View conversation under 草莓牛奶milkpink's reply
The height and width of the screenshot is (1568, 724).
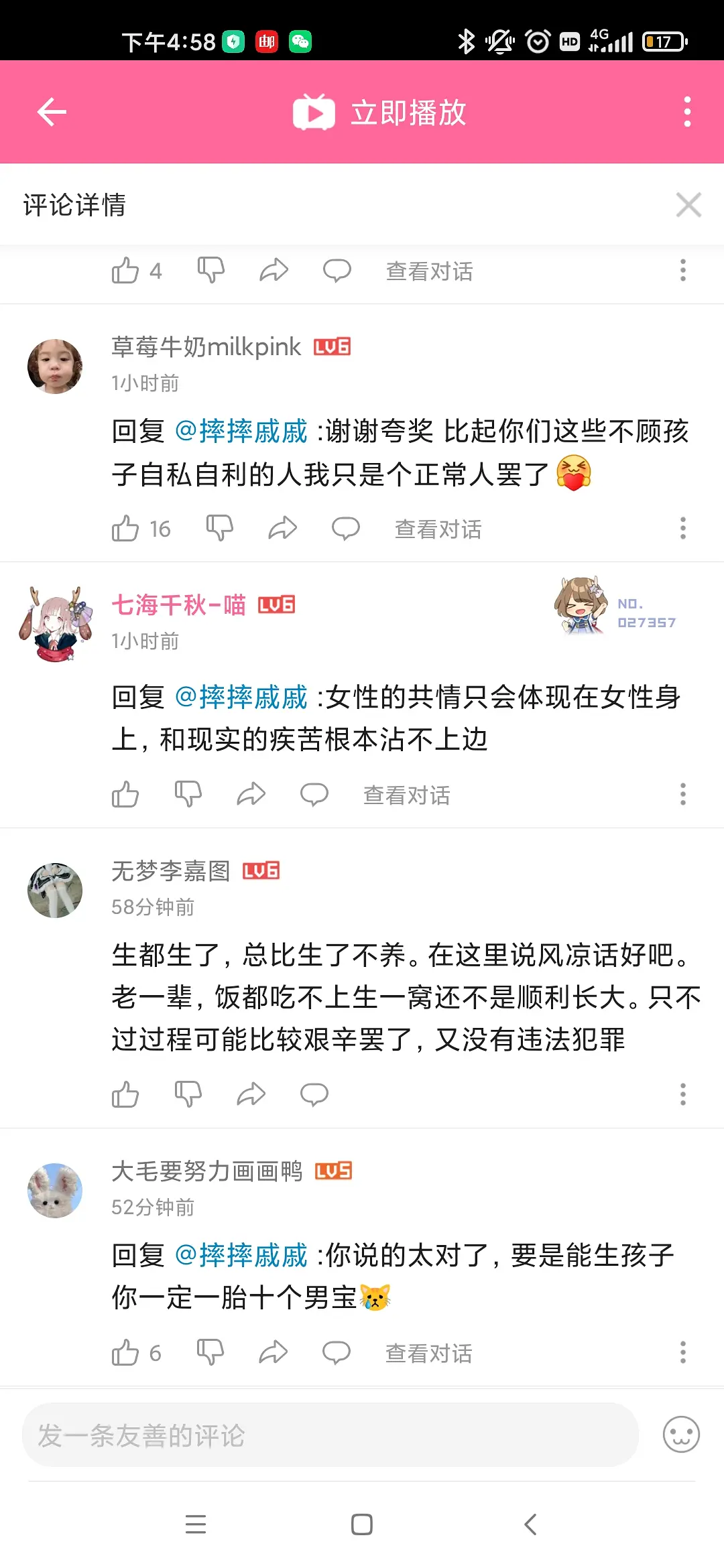point(438,529)
